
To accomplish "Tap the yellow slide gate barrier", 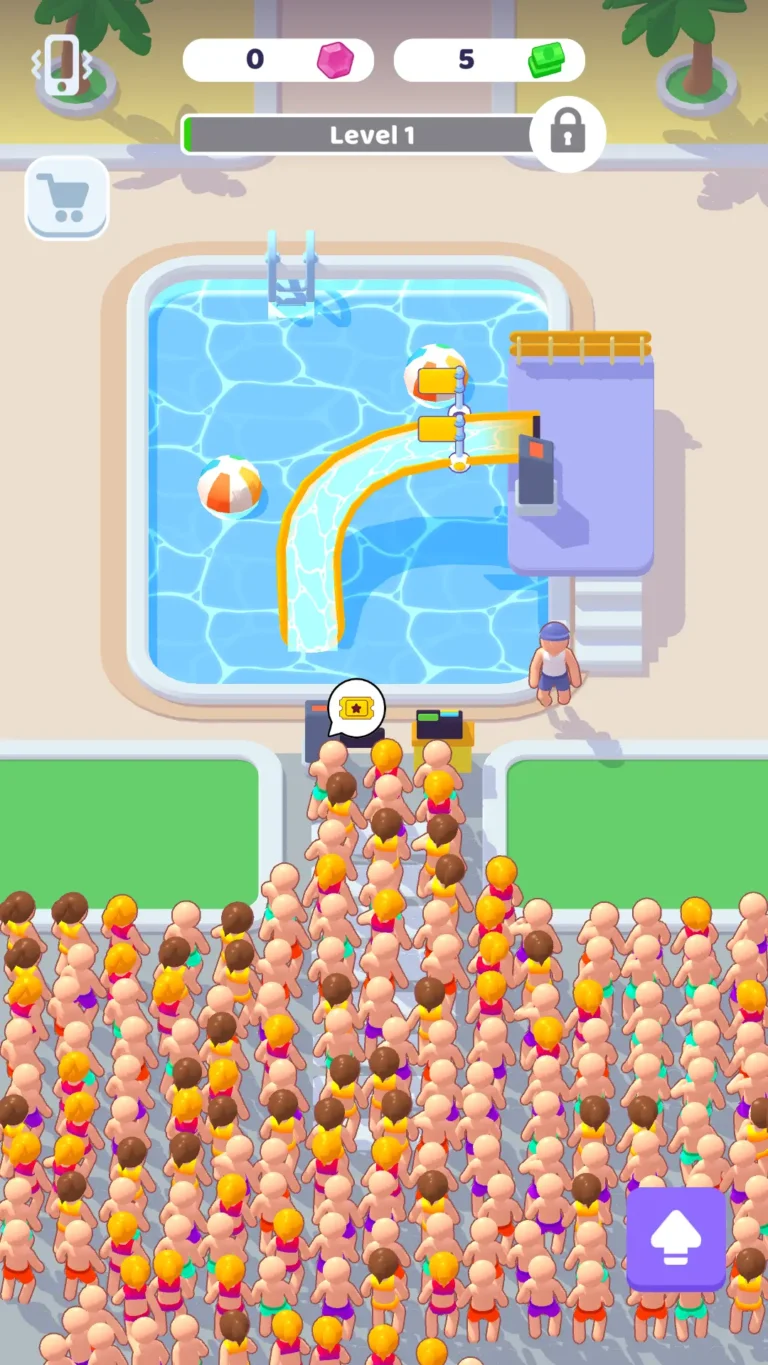I will click(438, 430).
